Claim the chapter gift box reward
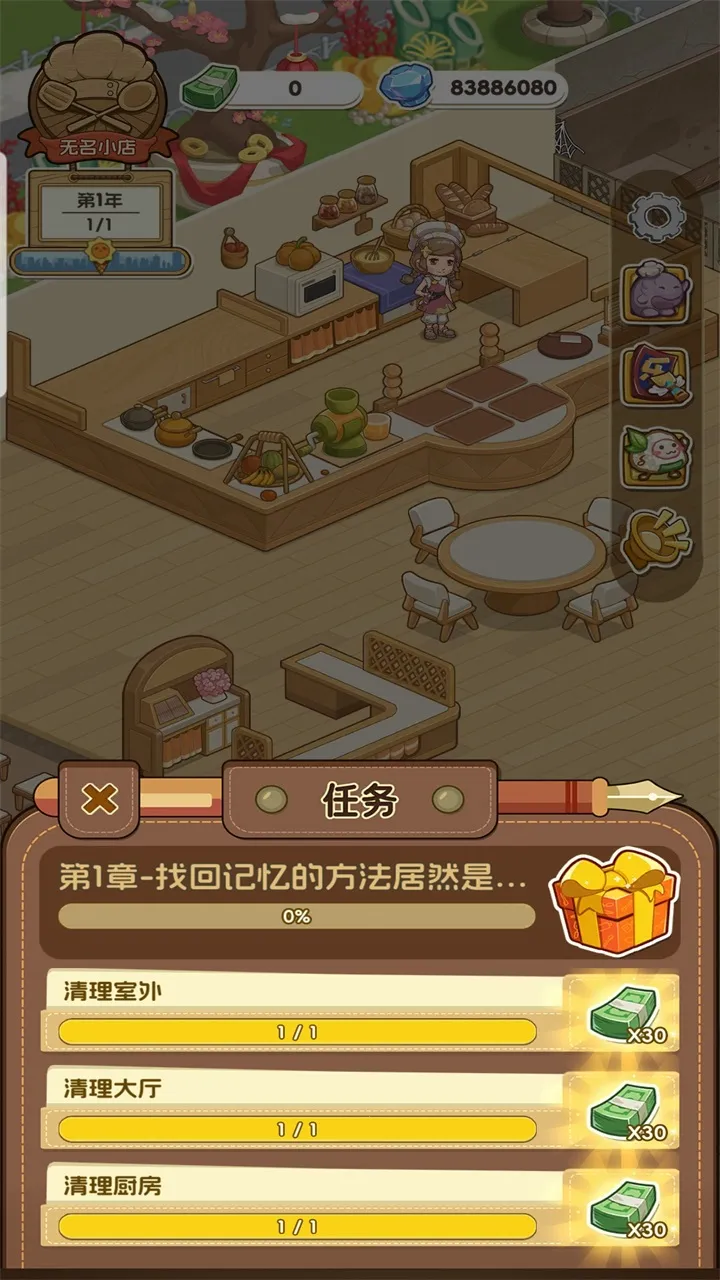 click(x=613, y=899)
